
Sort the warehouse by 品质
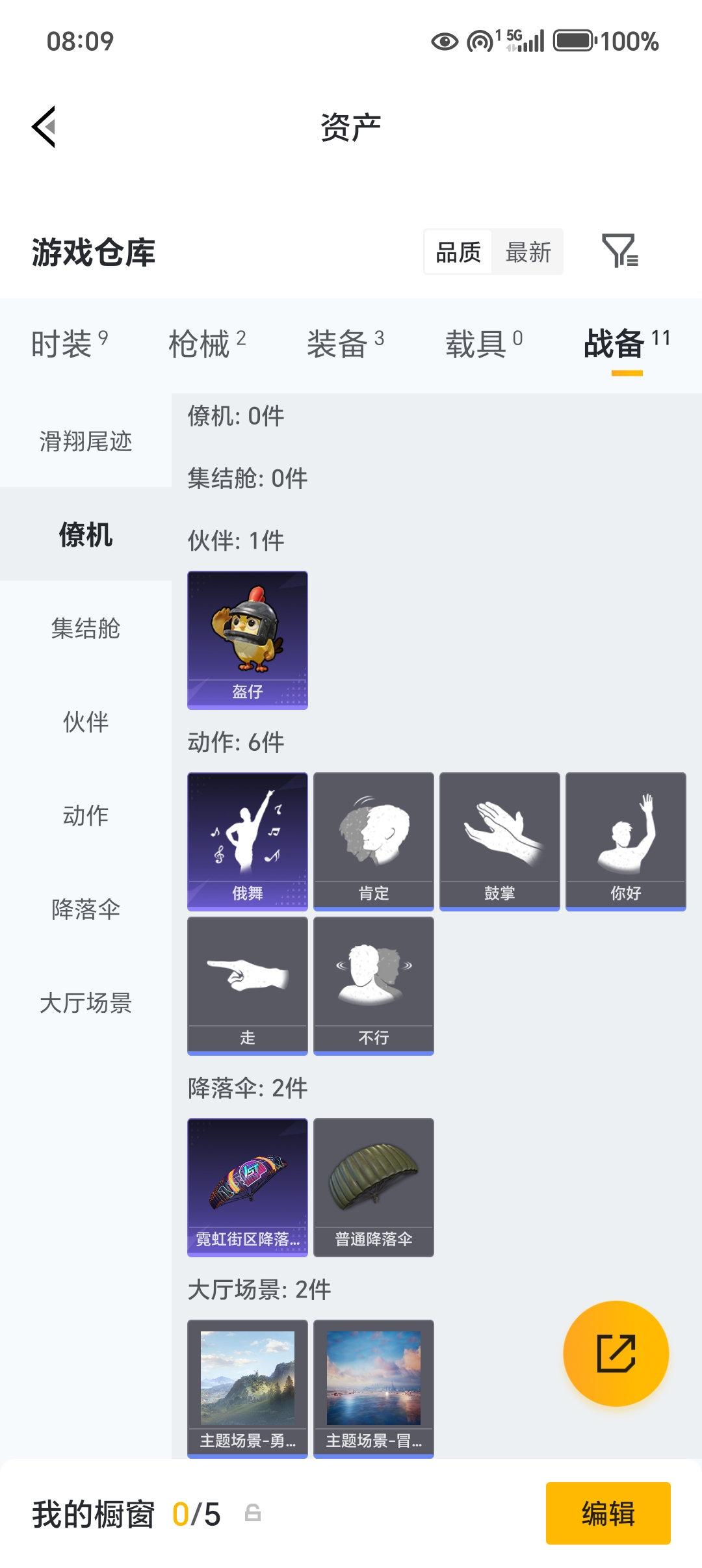[x=458, y=252]
